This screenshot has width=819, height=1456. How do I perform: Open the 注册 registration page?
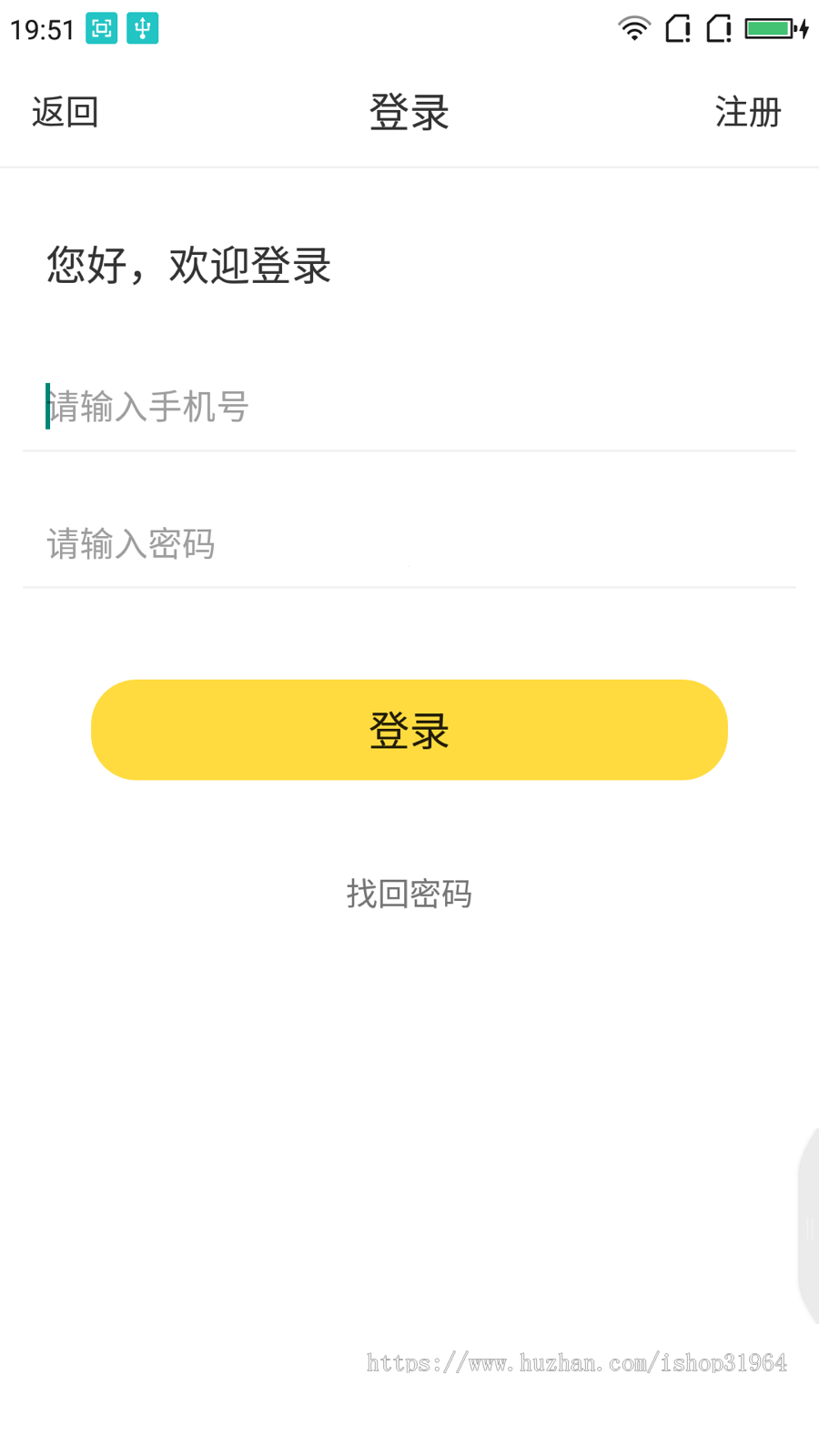[x=746, y=111]
